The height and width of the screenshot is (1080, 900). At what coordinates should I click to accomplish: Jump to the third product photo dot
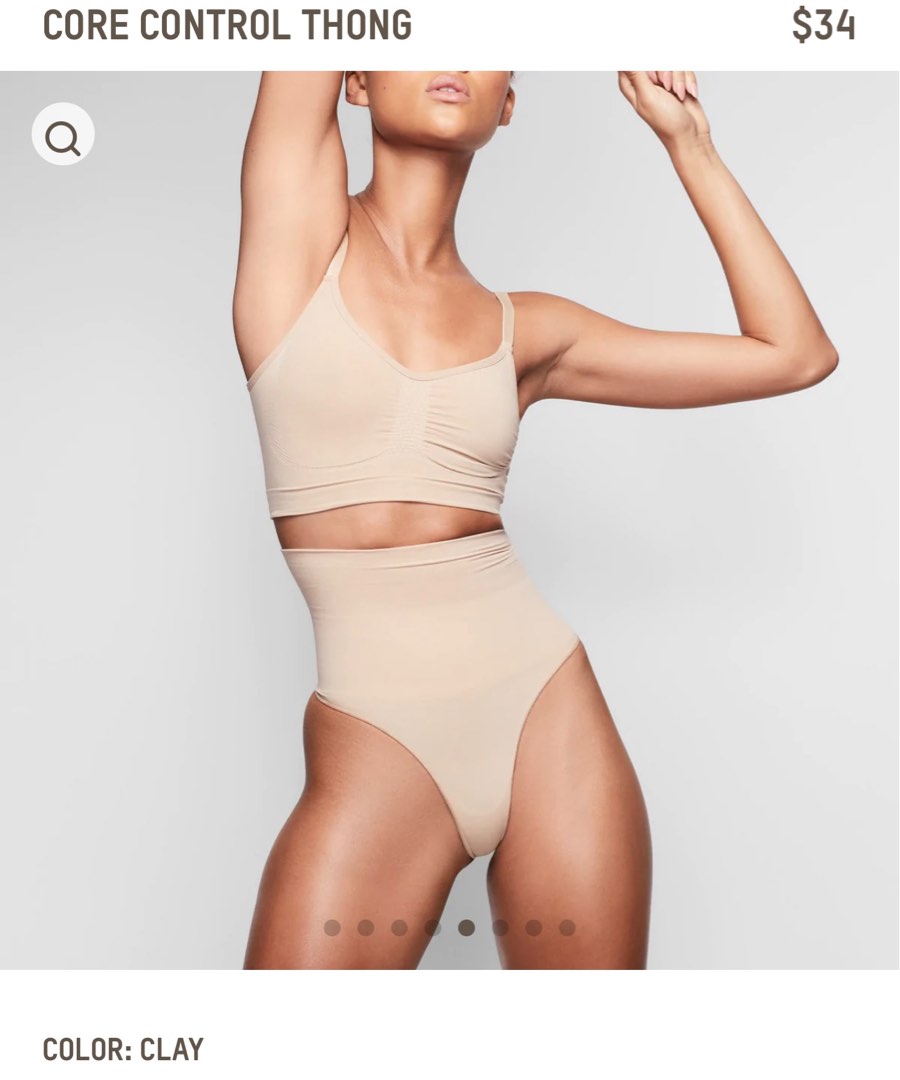pyautogui.click(x=399, y=927)
